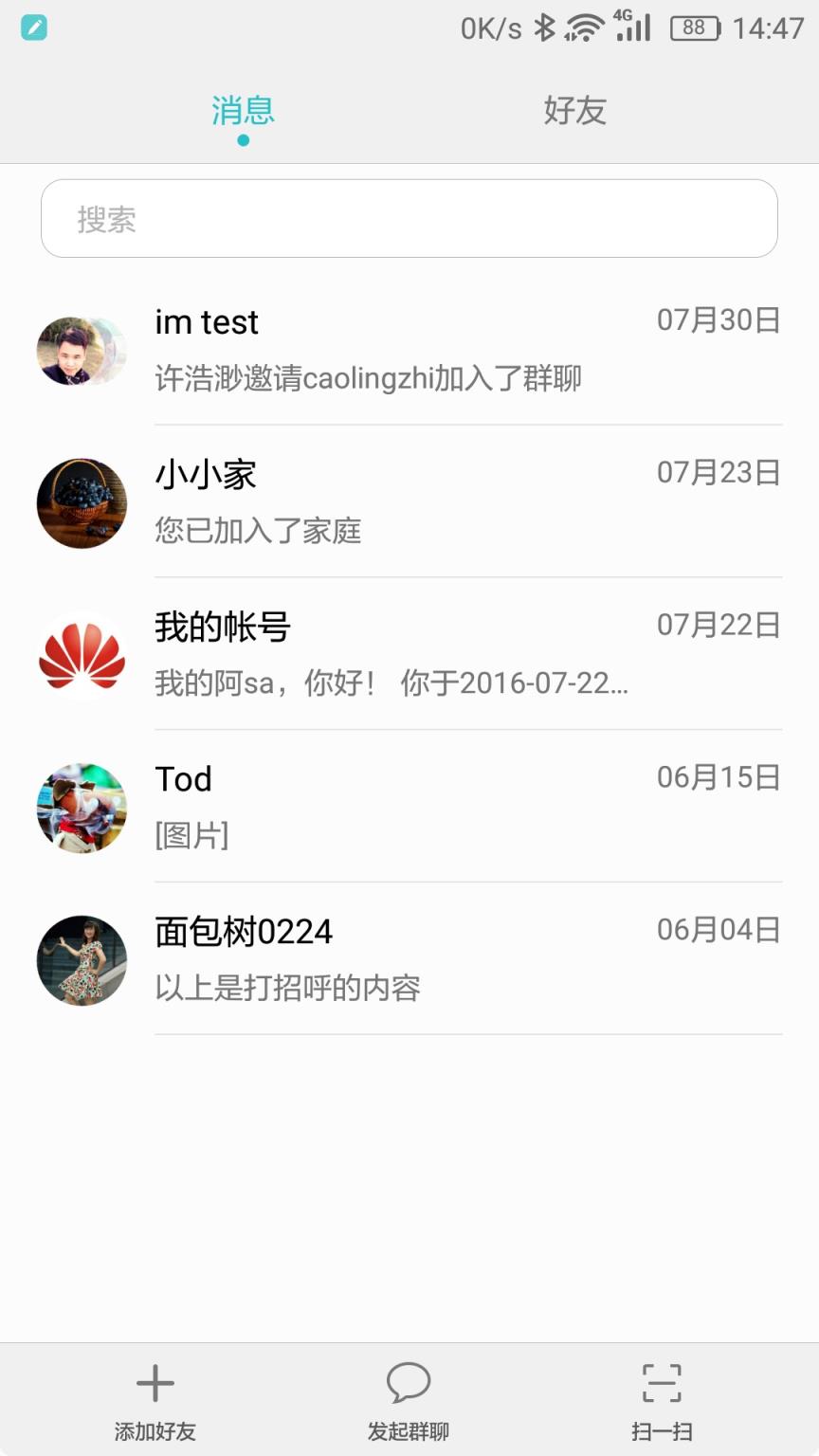Tap the im test contact avatar
The height and width of the screenshot is (1456, 819).
pyautogui.click(x=82, y=351)
